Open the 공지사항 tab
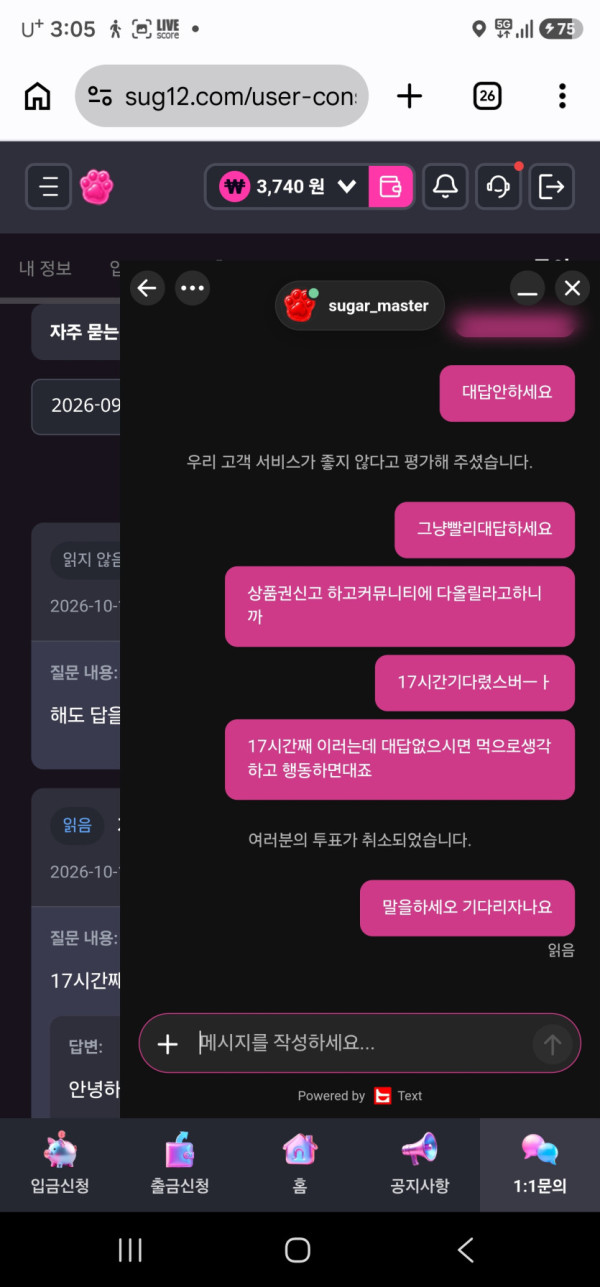 click(x=420, y=1164)
